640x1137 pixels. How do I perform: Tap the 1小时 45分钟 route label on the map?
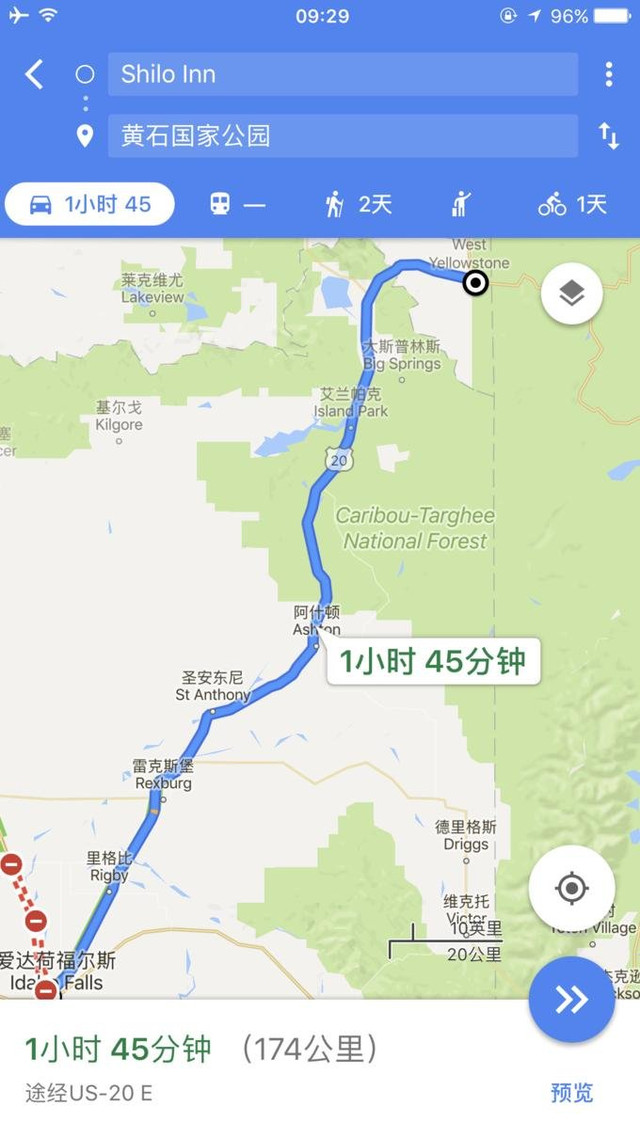(x=433, y=661)
